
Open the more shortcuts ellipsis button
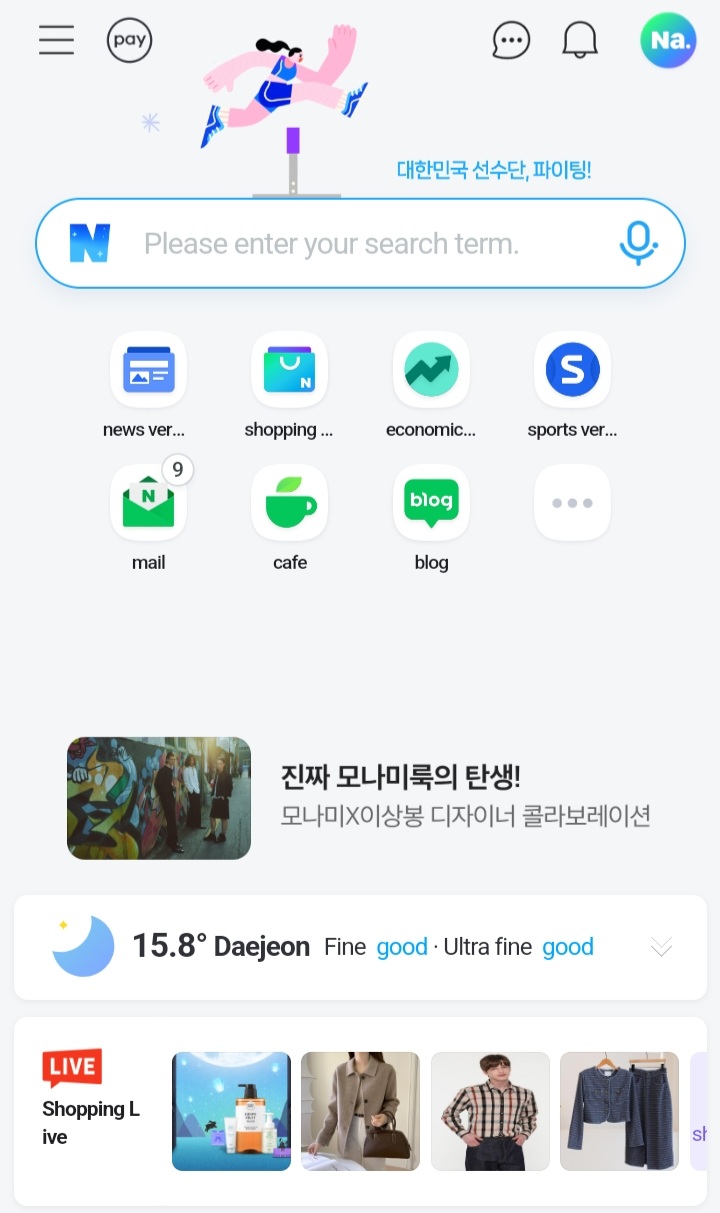click(x=572, y=502)
